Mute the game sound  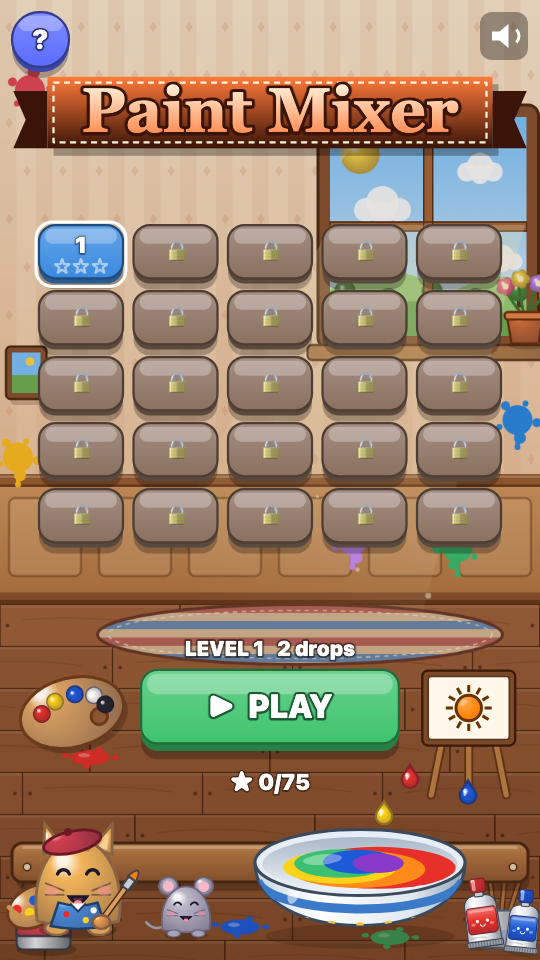(504, 36)
